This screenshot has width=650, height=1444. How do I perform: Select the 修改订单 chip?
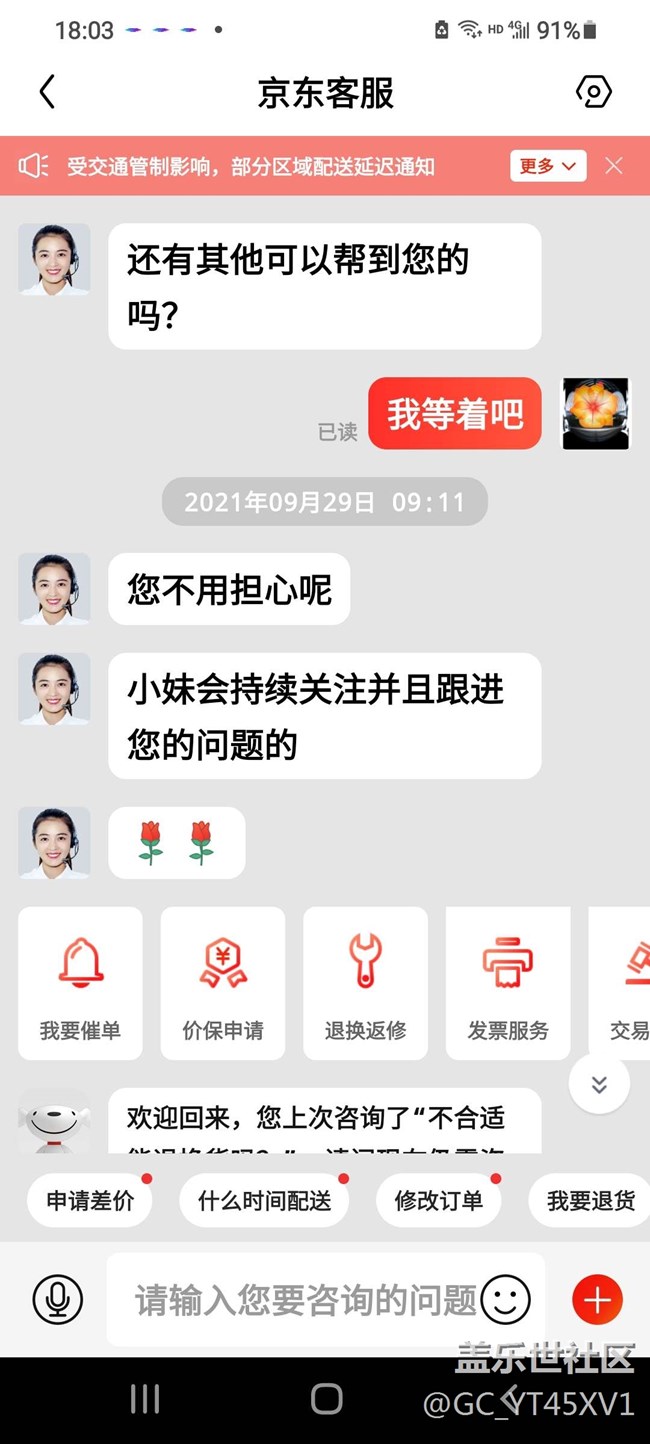(439, 1201)
